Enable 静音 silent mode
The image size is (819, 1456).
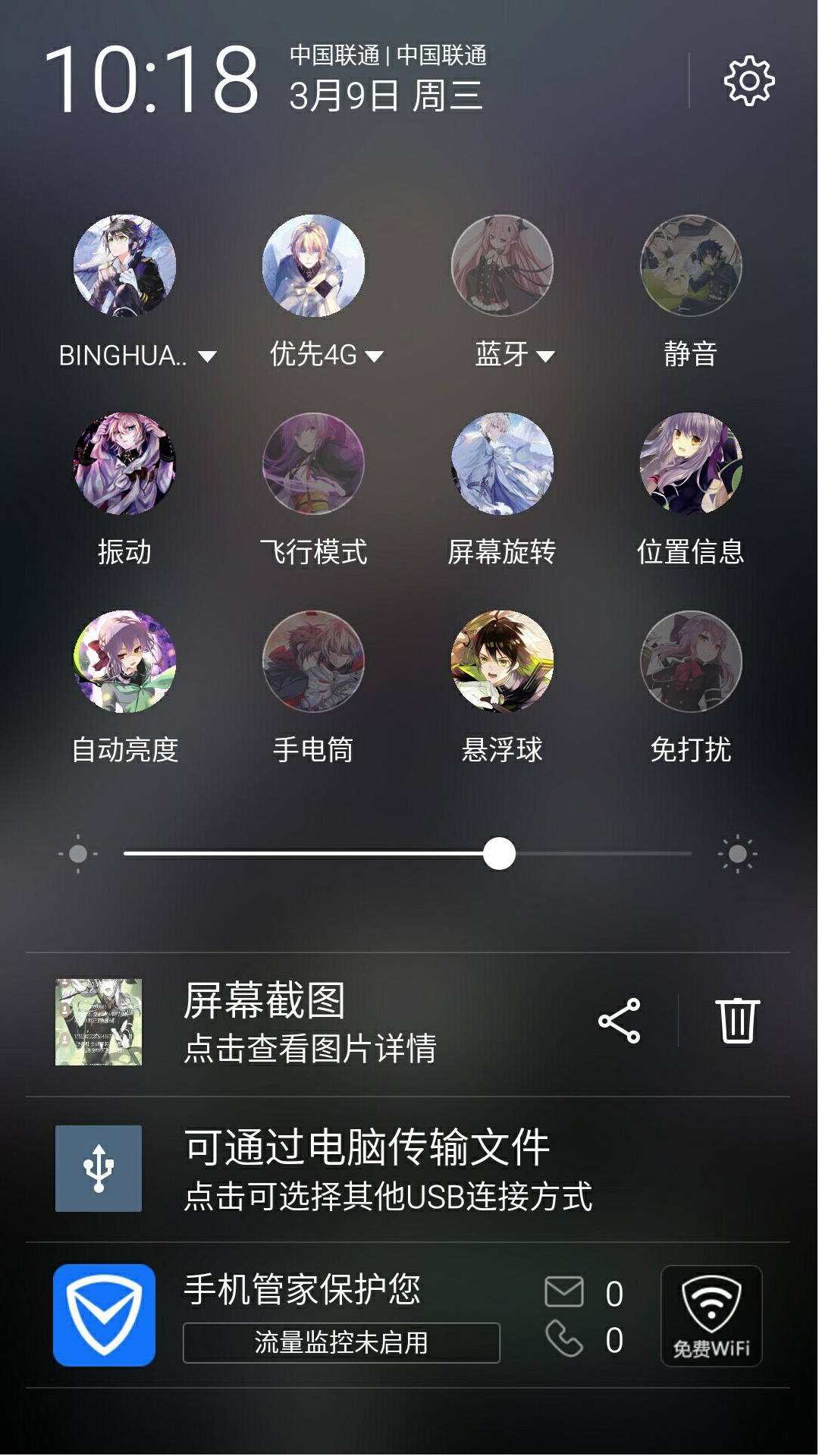click(691, 266)
